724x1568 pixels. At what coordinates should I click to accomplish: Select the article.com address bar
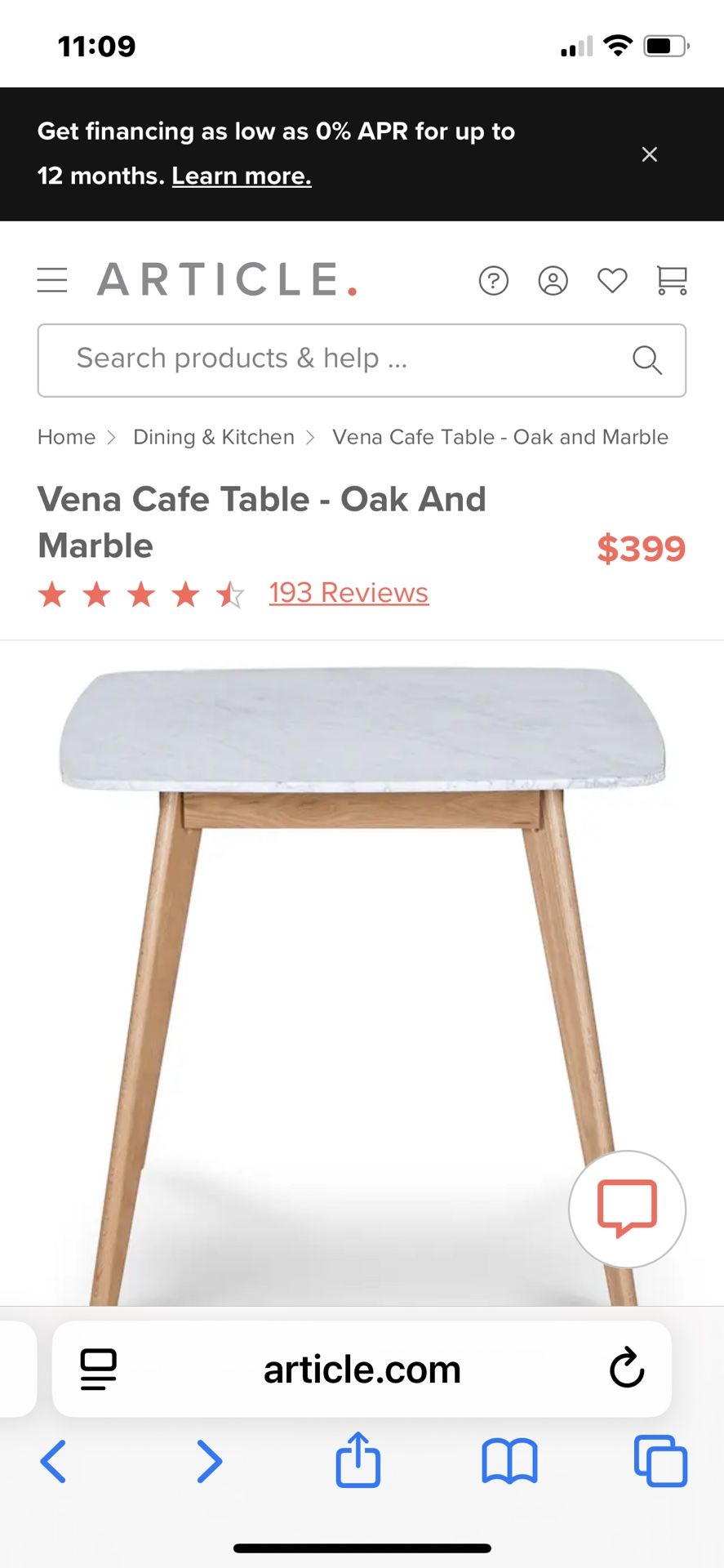pos(362,1370)
